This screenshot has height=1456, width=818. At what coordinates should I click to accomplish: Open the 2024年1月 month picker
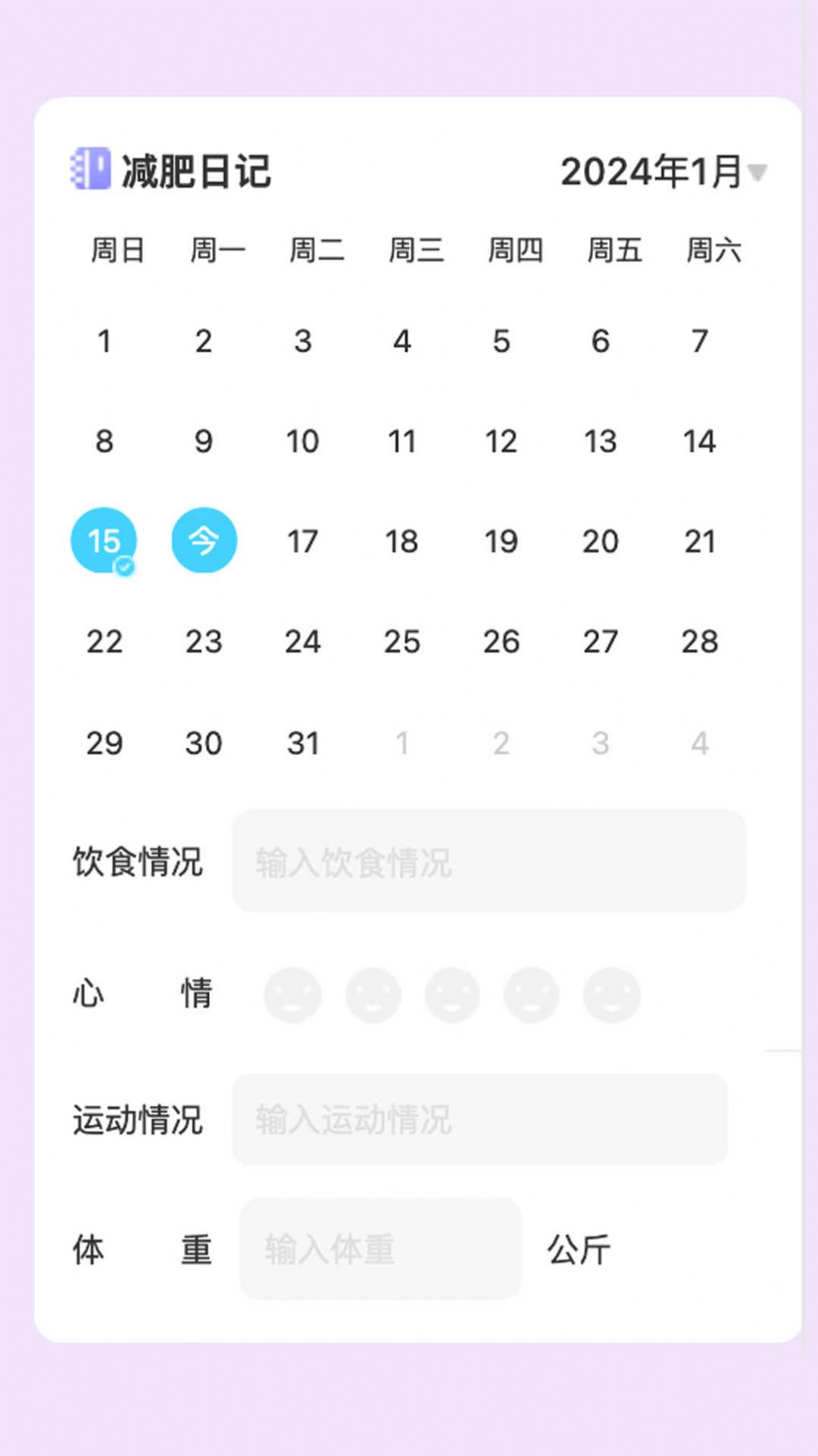click(663, 172)
